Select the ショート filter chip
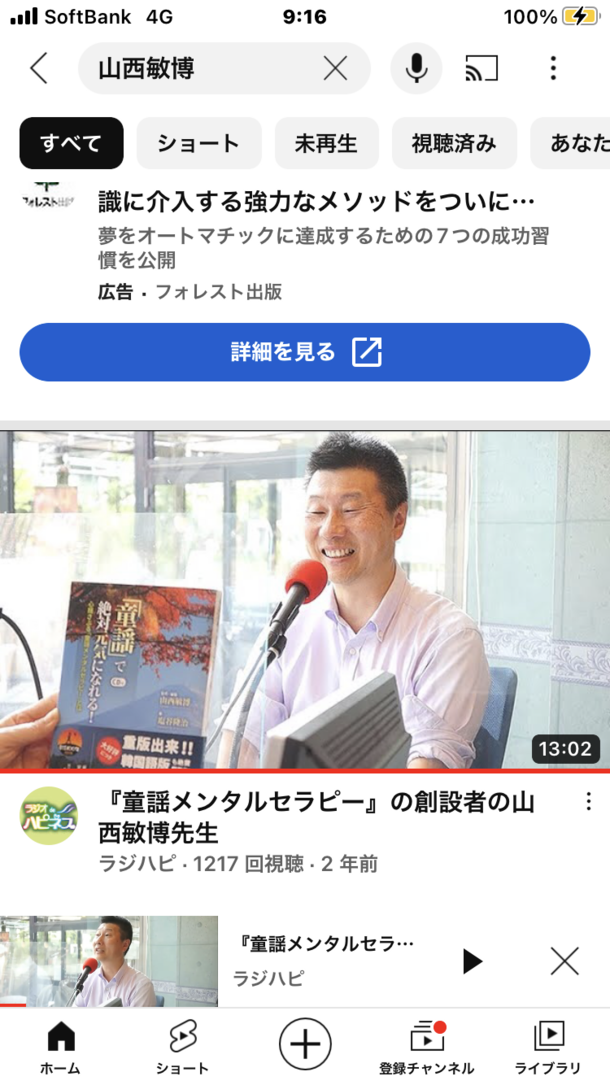 click(x=198, y=143)
